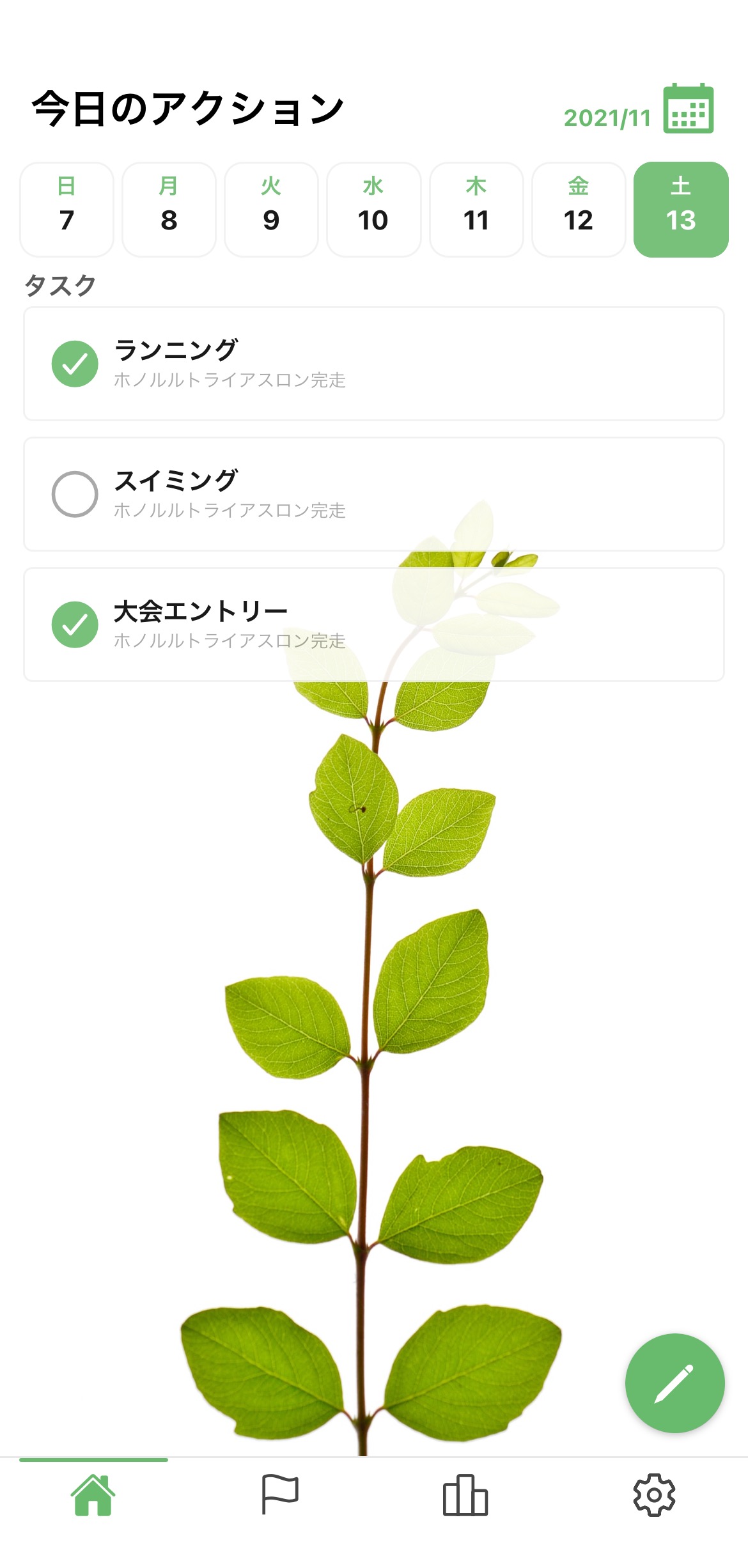Go to the settings gear tab
Screen dimensions: 748x1568
pos(654,1495)
